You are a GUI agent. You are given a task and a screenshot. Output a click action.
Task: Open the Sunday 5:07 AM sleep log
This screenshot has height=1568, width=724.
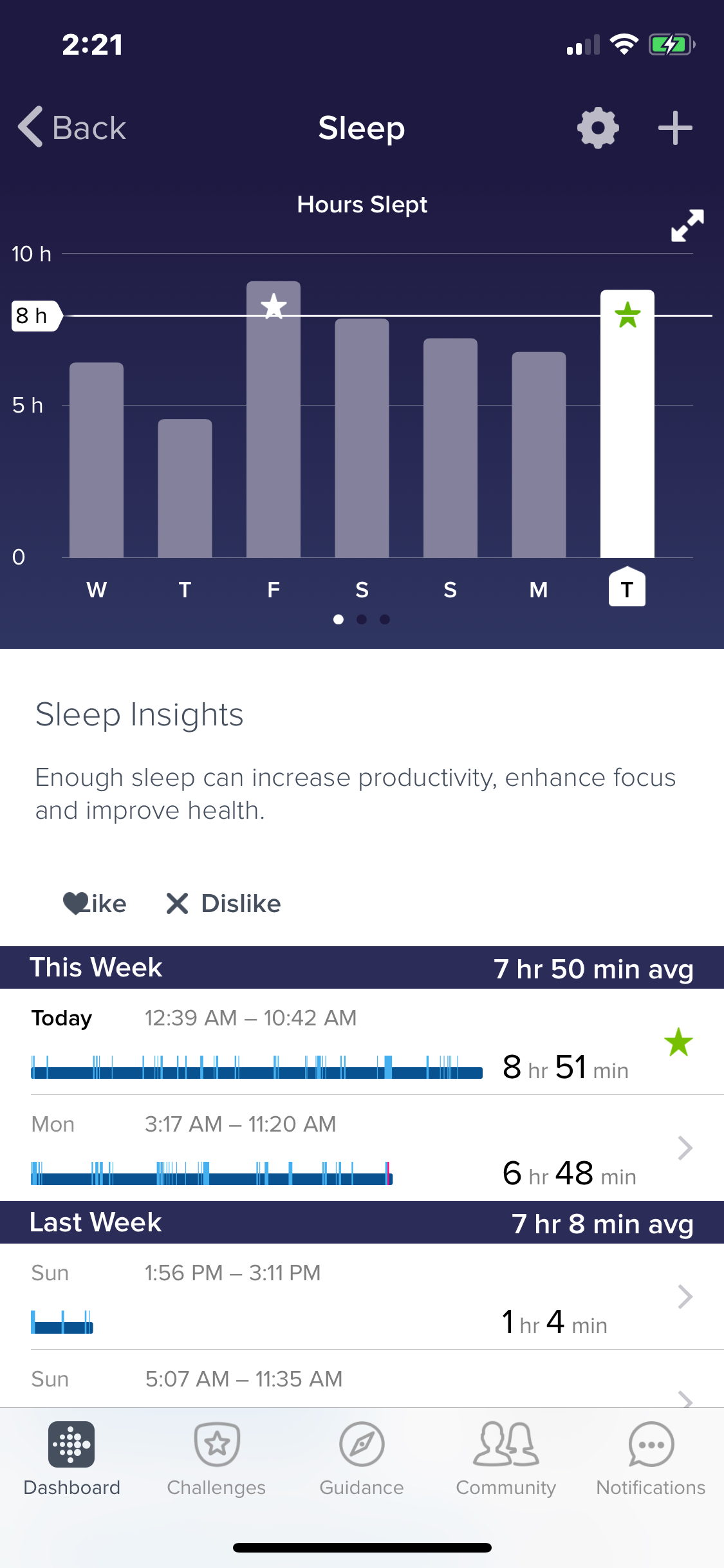360,1381
